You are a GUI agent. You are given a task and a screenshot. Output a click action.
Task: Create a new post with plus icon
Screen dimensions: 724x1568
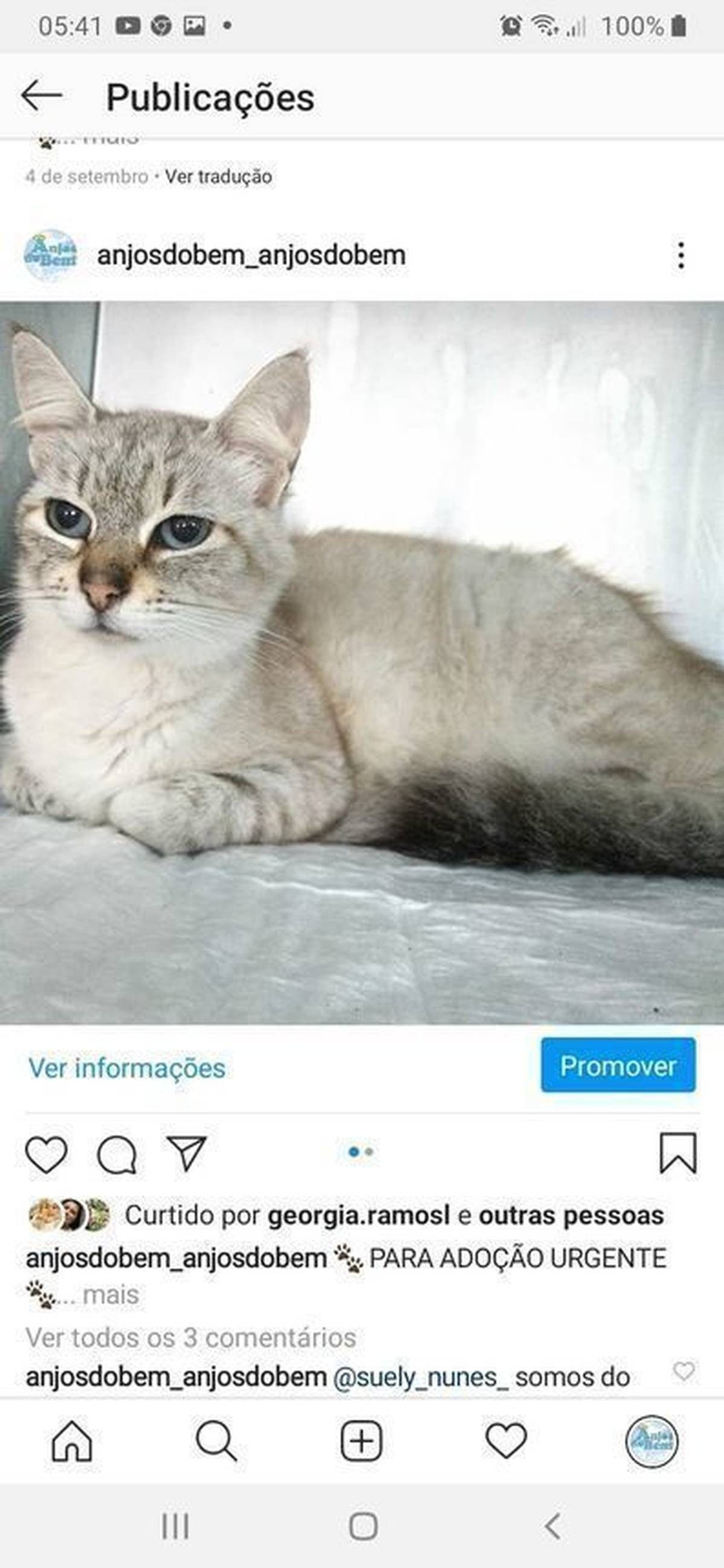tap(361, 1441)
